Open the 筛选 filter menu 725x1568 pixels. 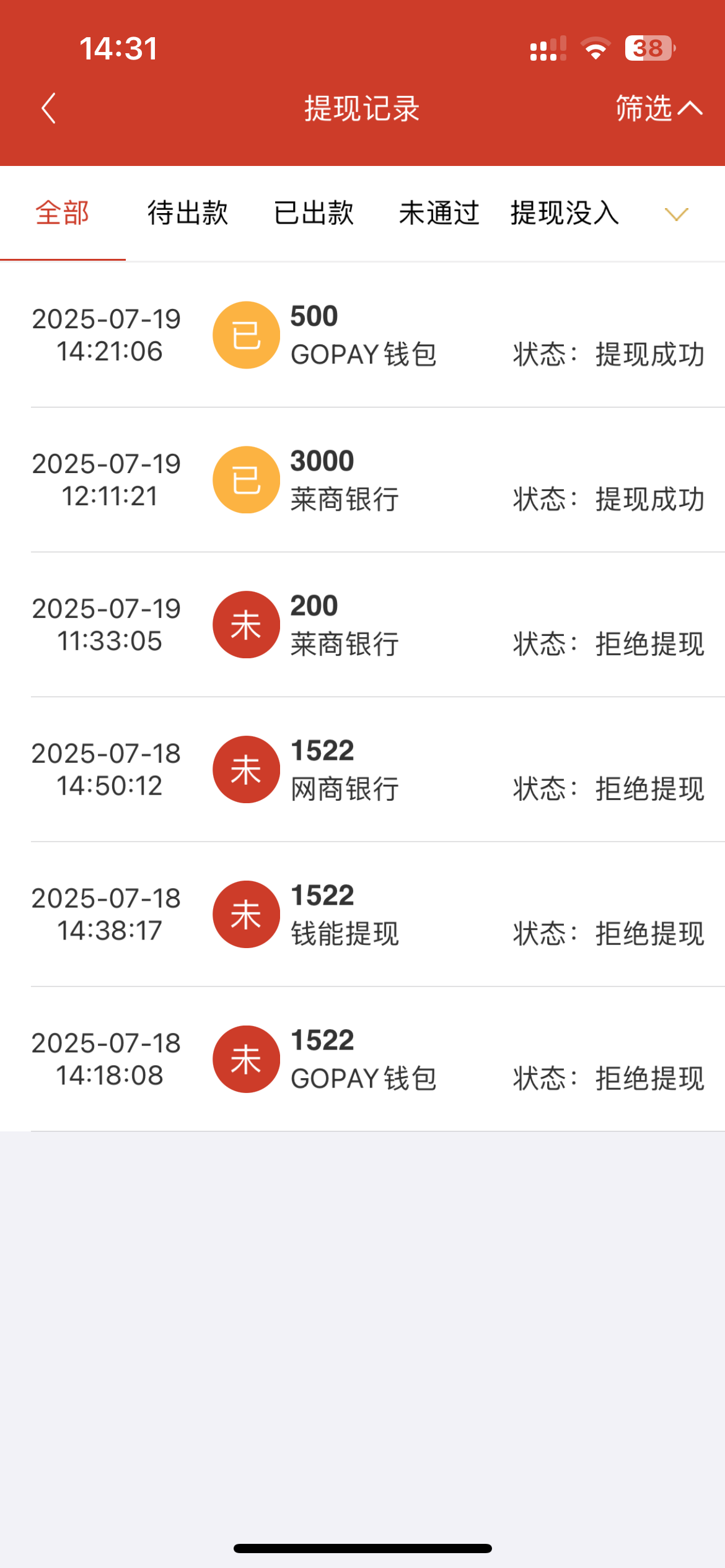658,109
